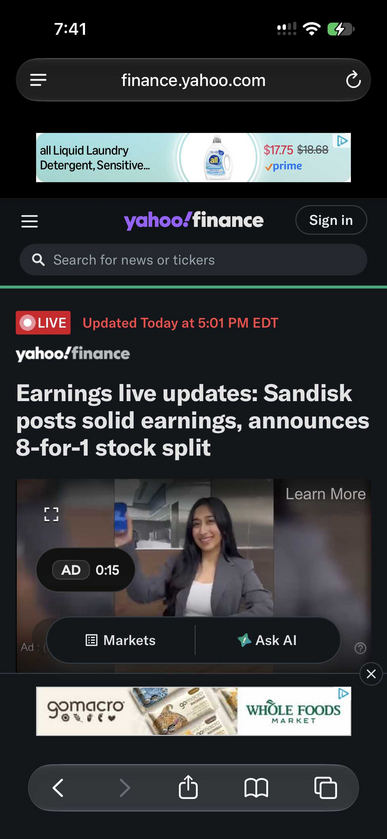
Task: Dismiss the bottom GoMacro banner ad
Action: pos(371,674)
